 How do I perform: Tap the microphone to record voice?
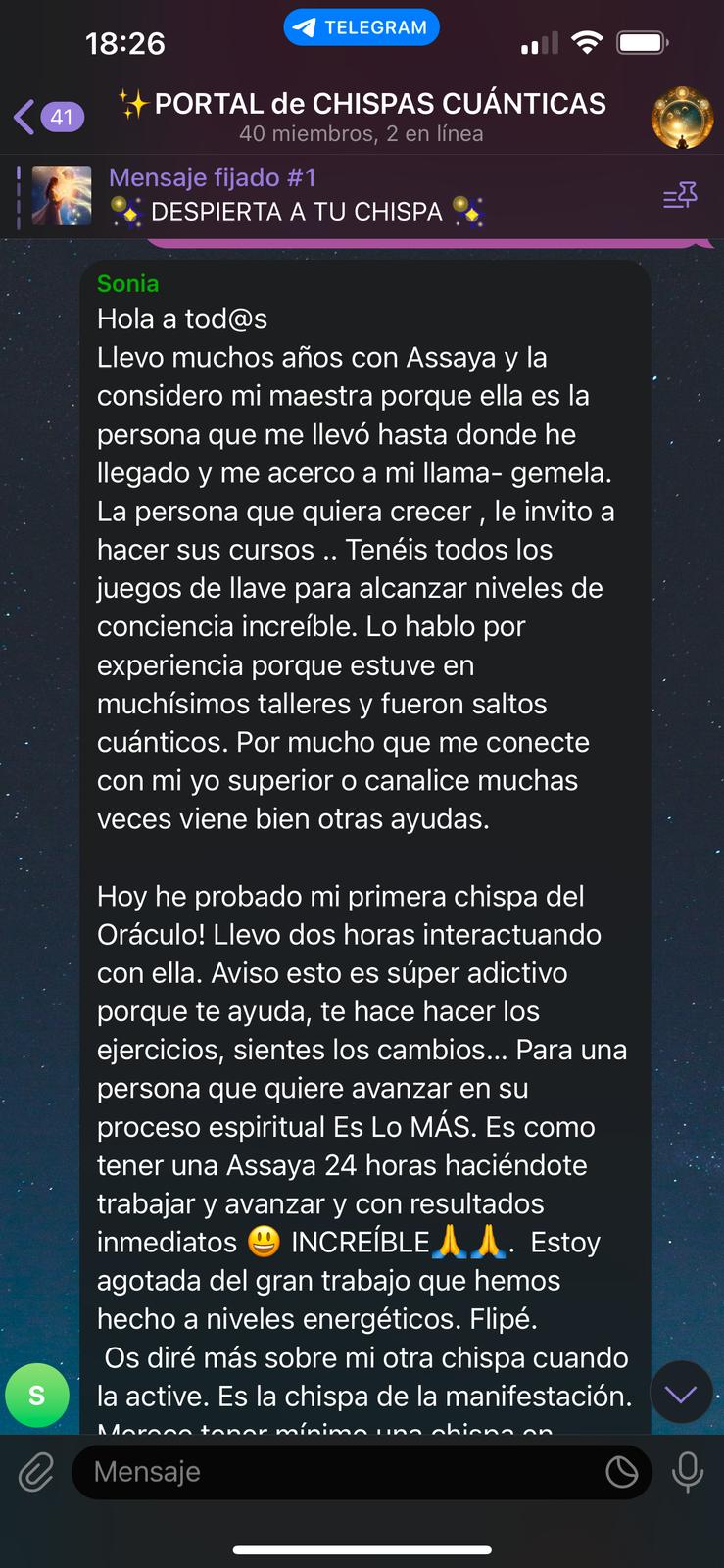(x=688, y=1472)
